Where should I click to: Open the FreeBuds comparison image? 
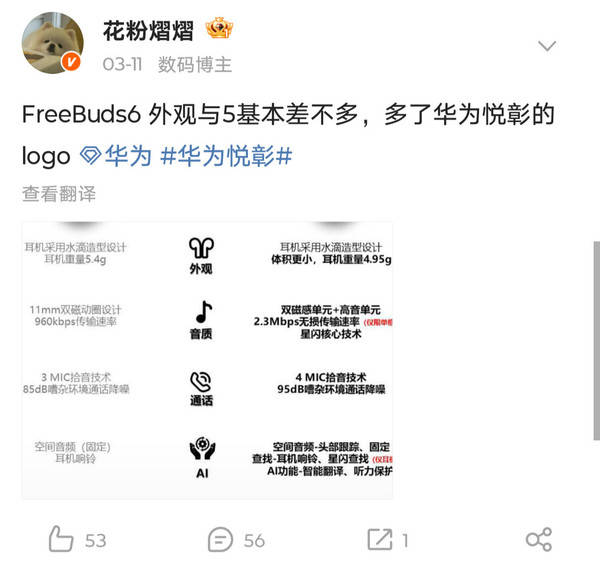tap(207, 358)
